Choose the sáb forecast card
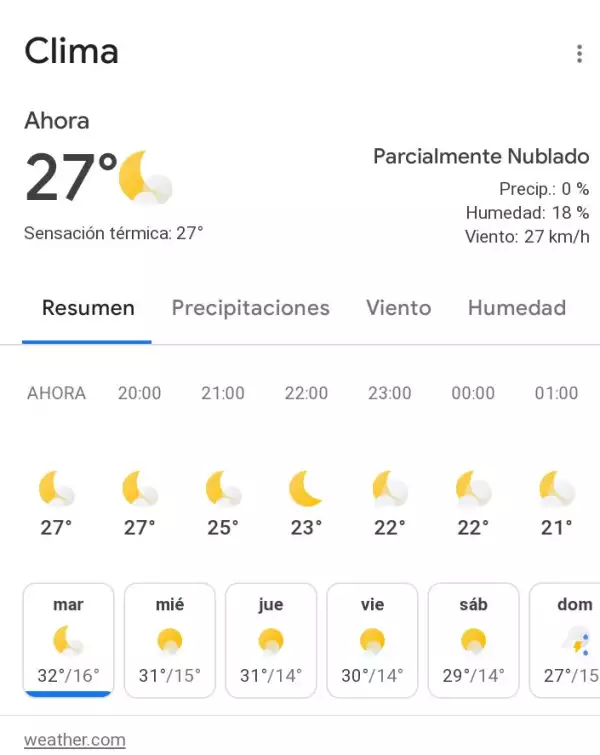Image resolution: width=600 pixels, height=755 pixels. pyautogui.click(x=473, y=640)
